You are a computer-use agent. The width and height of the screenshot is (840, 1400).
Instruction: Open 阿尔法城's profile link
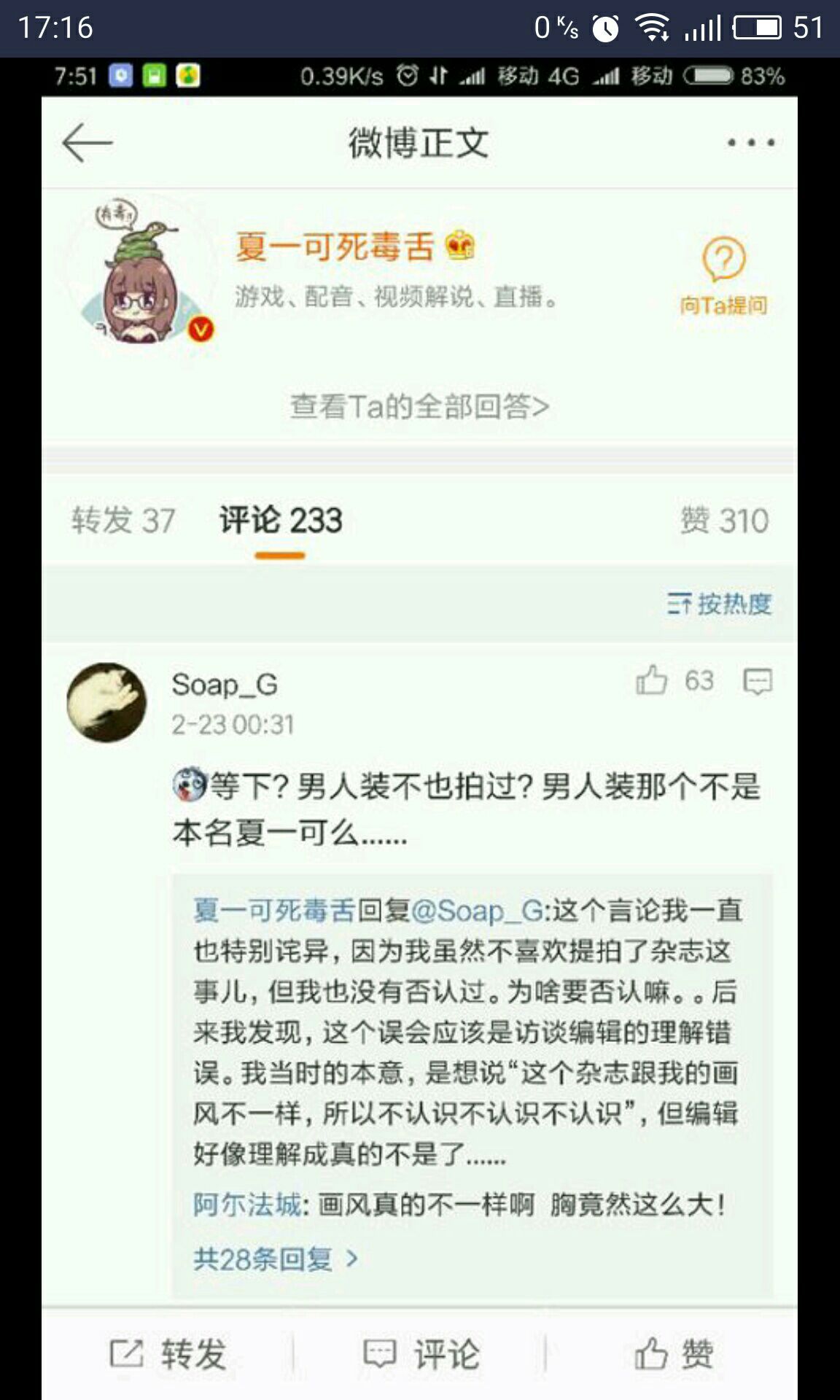pos(246,1205)
